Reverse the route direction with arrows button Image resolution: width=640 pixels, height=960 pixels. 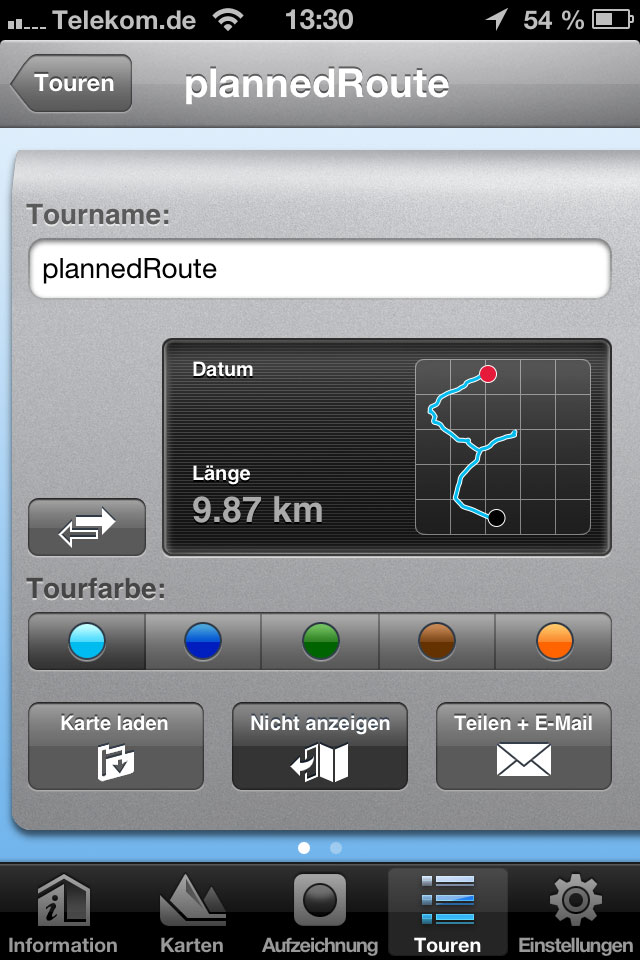[x=87, y=527]
